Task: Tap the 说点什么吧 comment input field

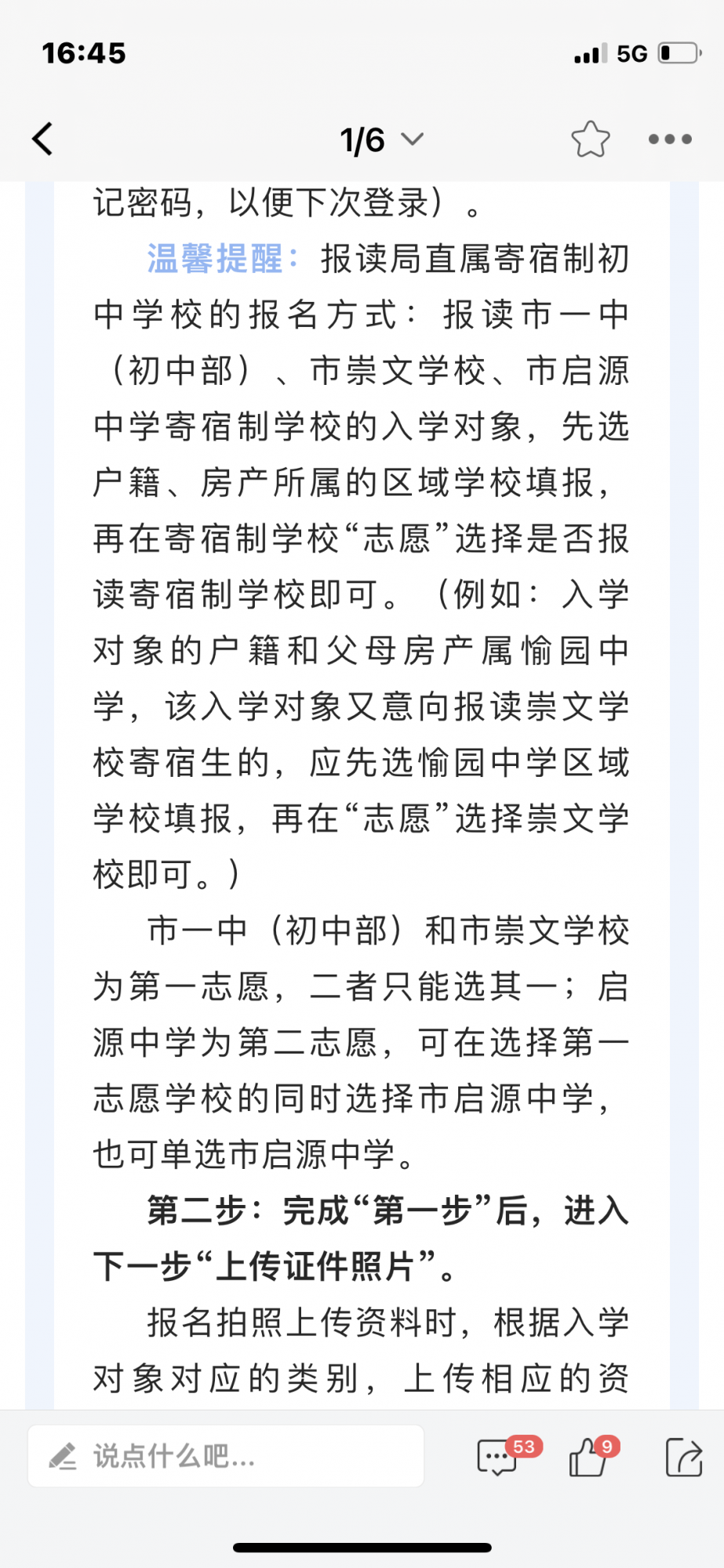Action: [226, 1456]
